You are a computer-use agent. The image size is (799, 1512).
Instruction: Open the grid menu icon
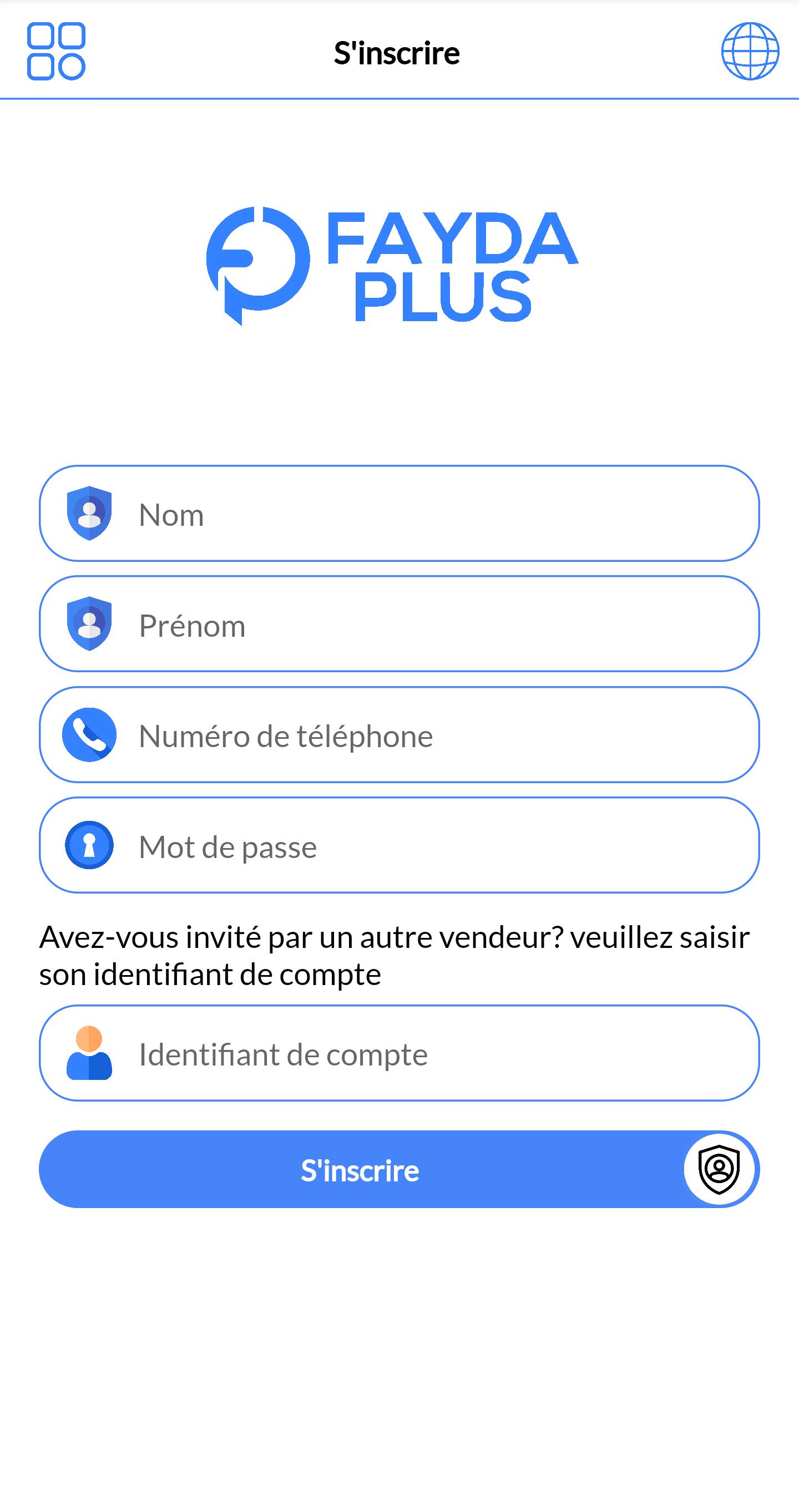(56, 51)
